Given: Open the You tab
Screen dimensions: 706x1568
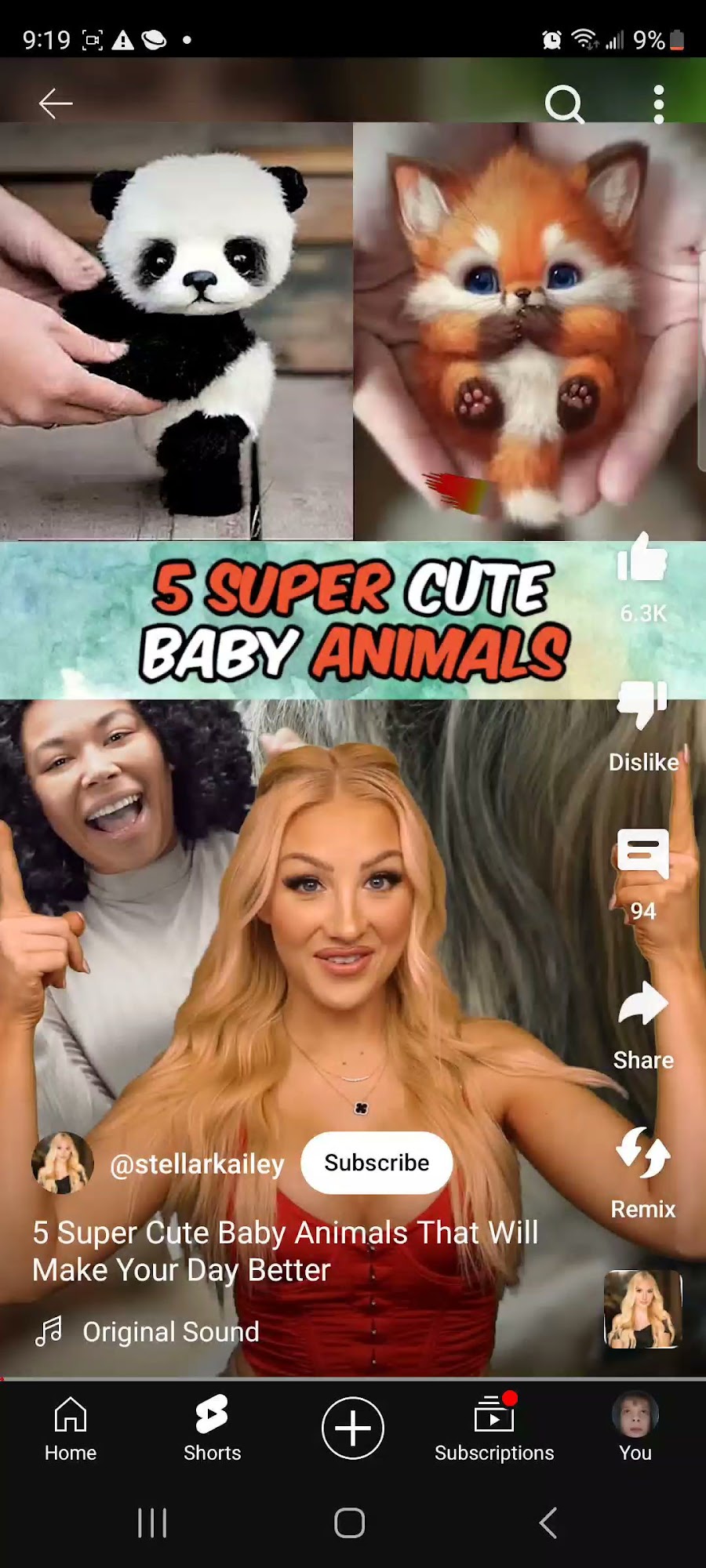Looking at the screenshot, I should tap(635, 1429).
